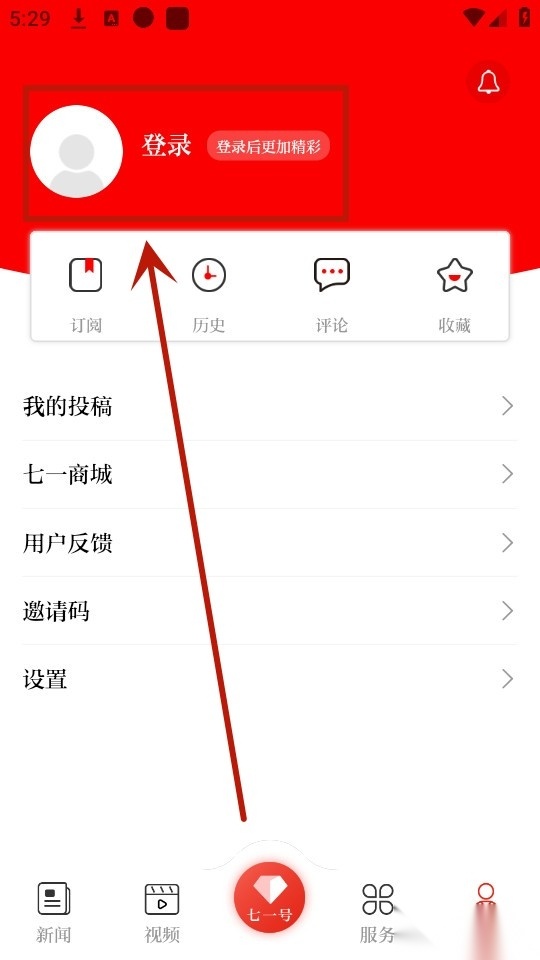Tap 登录 to sign in
The height and width of the screenshot is (960, 540).
(167, 146)
